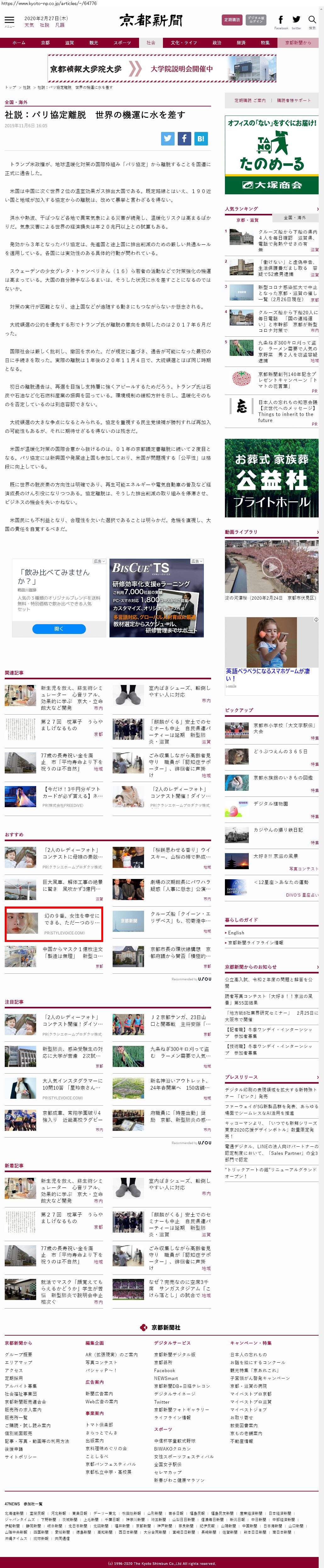This screenshot has width=324, height=1568.
Task: Tap the blue 開く ad button
Action: (59, 629)
